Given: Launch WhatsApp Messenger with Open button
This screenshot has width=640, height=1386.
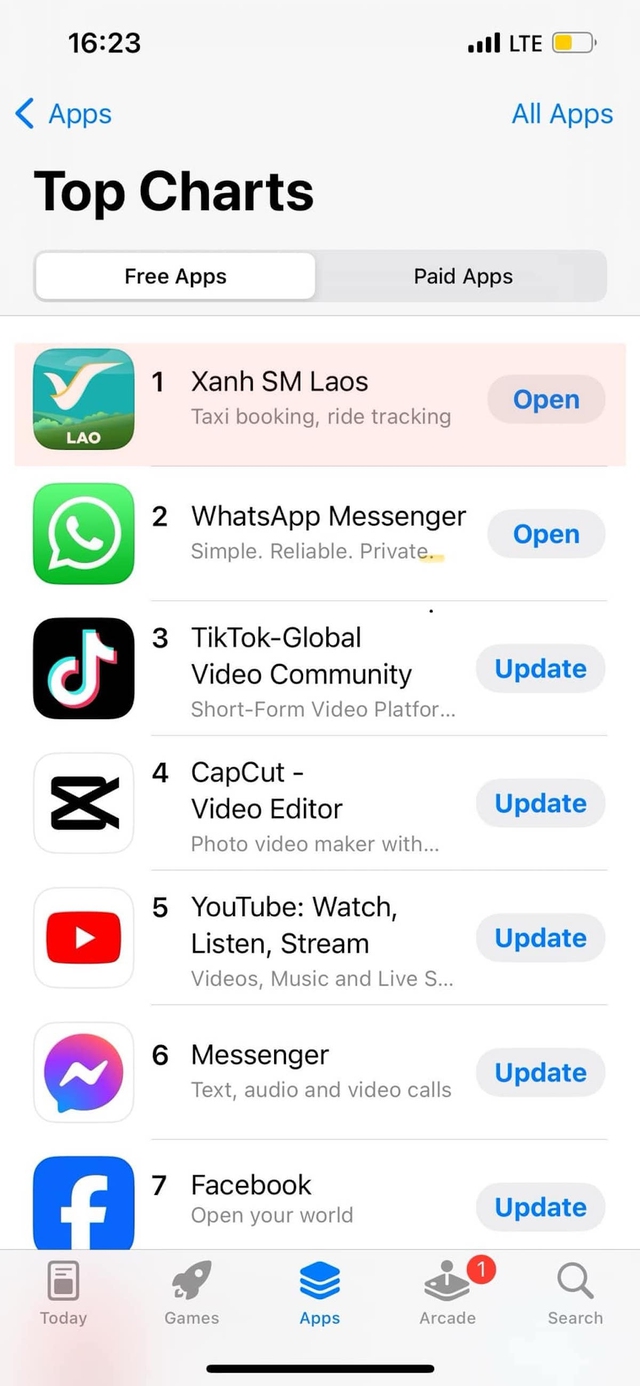Looking at the screenshot, I should [x=546, y=535].
